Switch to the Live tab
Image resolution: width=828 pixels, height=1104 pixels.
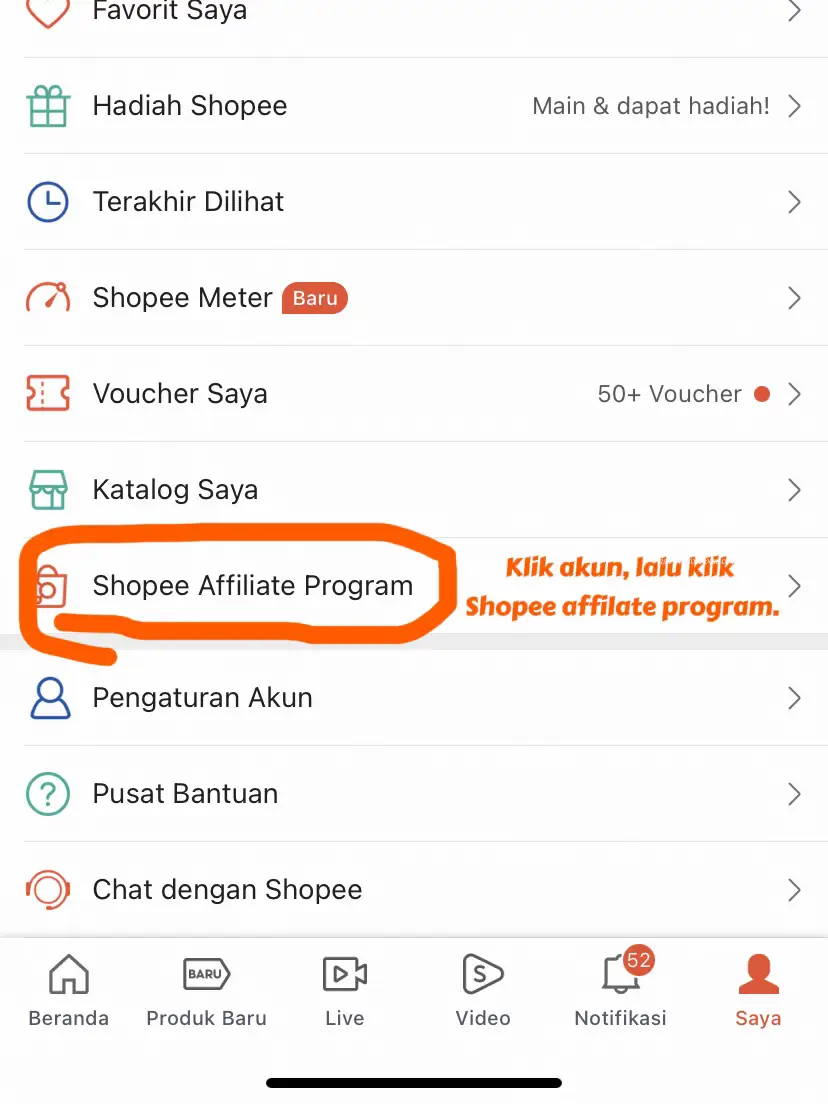click(x=345, y=992)
